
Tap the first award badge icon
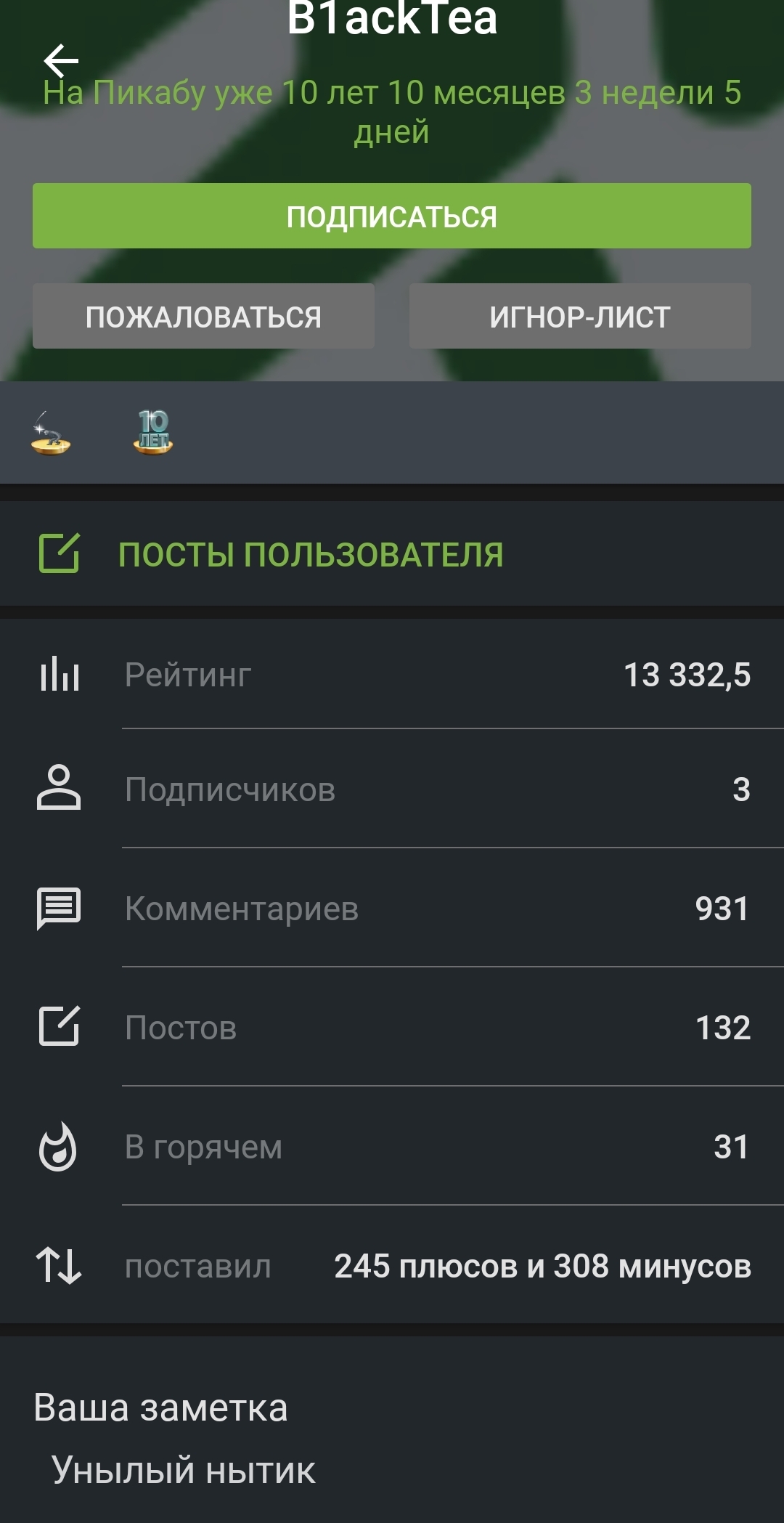click(51, 433)
